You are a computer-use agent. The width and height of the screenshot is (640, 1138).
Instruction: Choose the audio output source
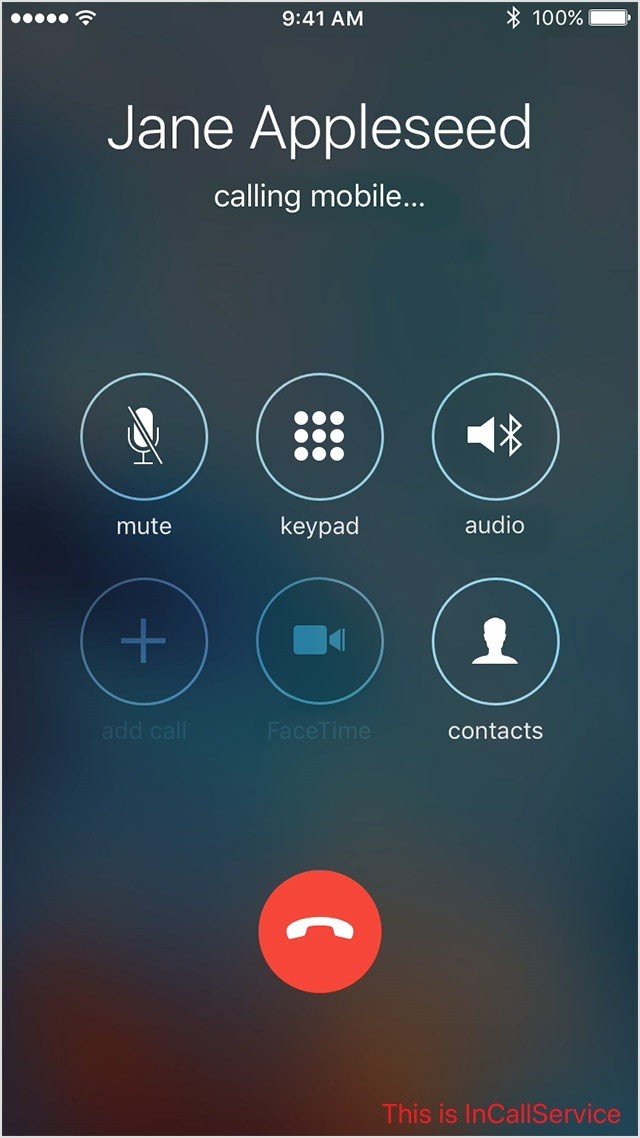click(x=495, y=436)
